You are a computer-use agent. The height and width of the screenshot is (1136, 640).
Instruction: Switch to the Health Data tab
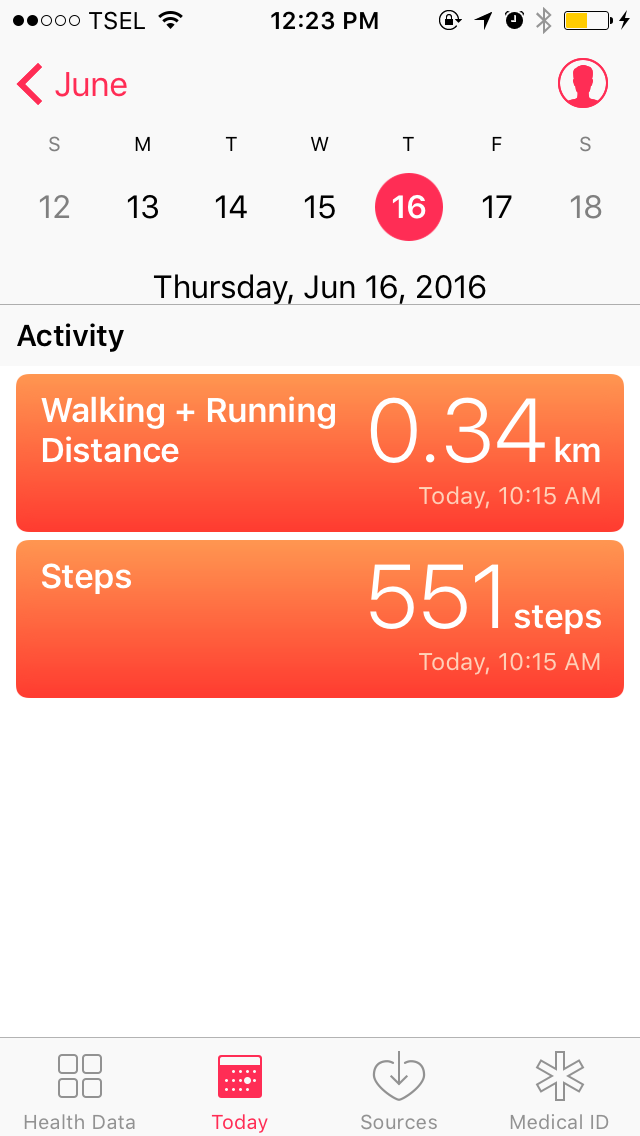tap(80, 1090)
